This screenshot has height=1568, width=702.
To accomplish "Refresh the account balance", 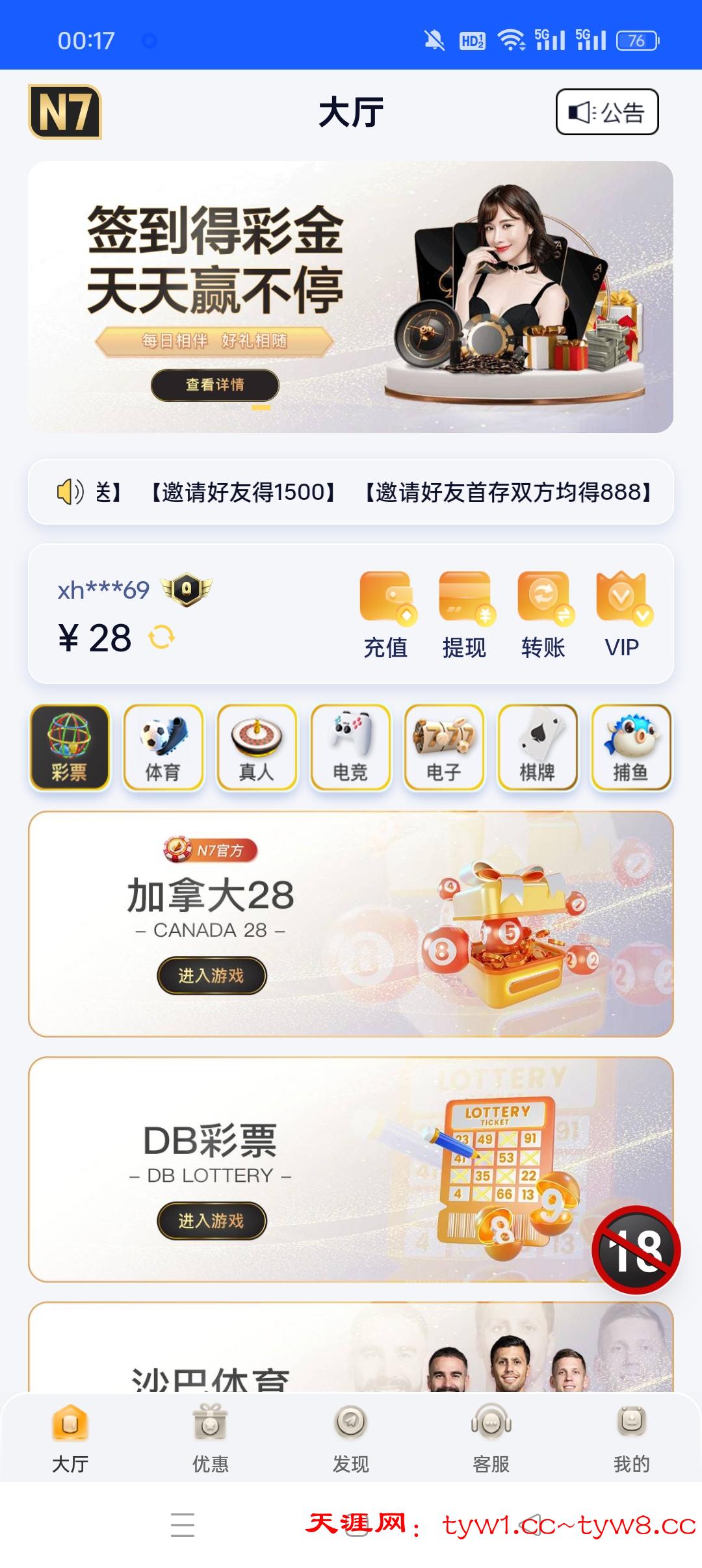I will (x=162, y=637).
